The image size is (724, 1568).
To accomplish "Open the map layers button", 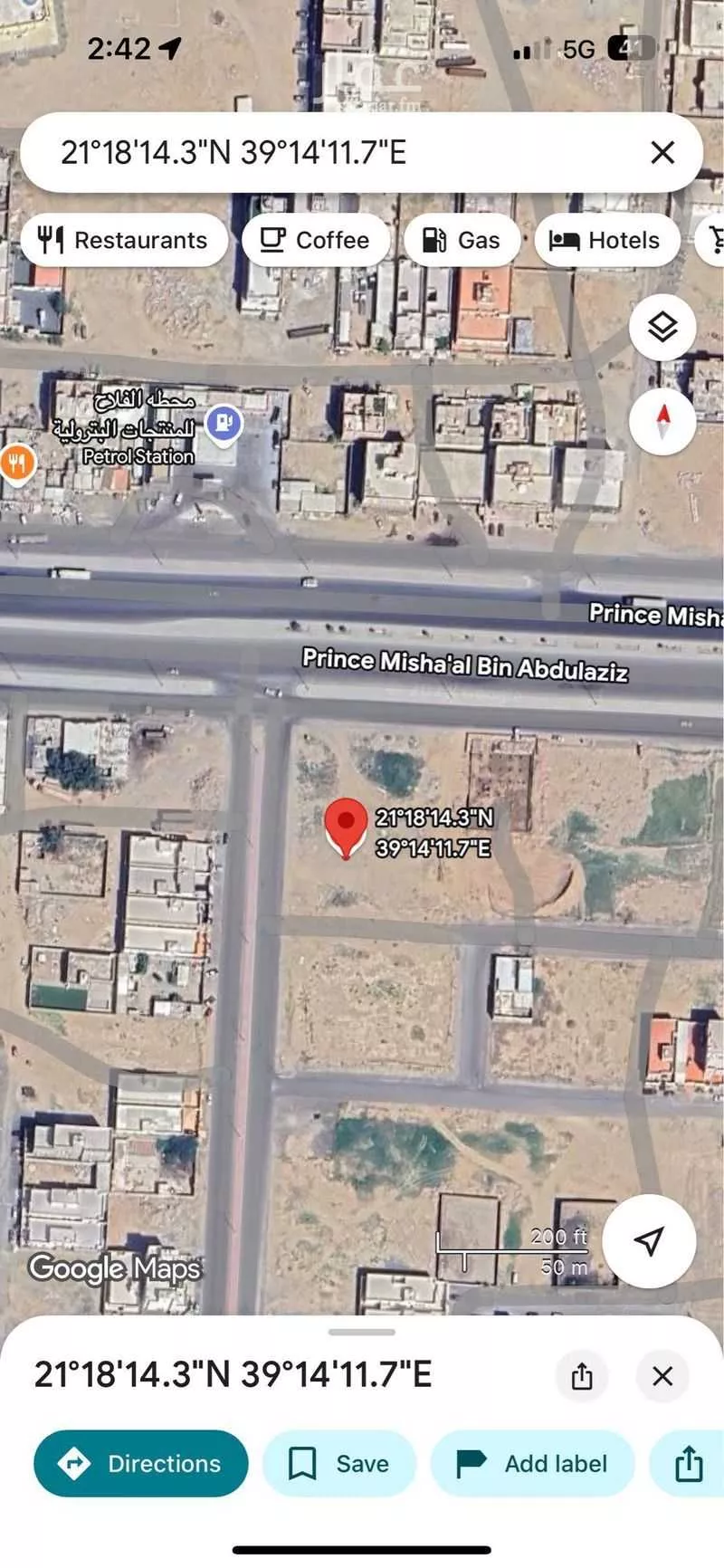I will (662, 327).
